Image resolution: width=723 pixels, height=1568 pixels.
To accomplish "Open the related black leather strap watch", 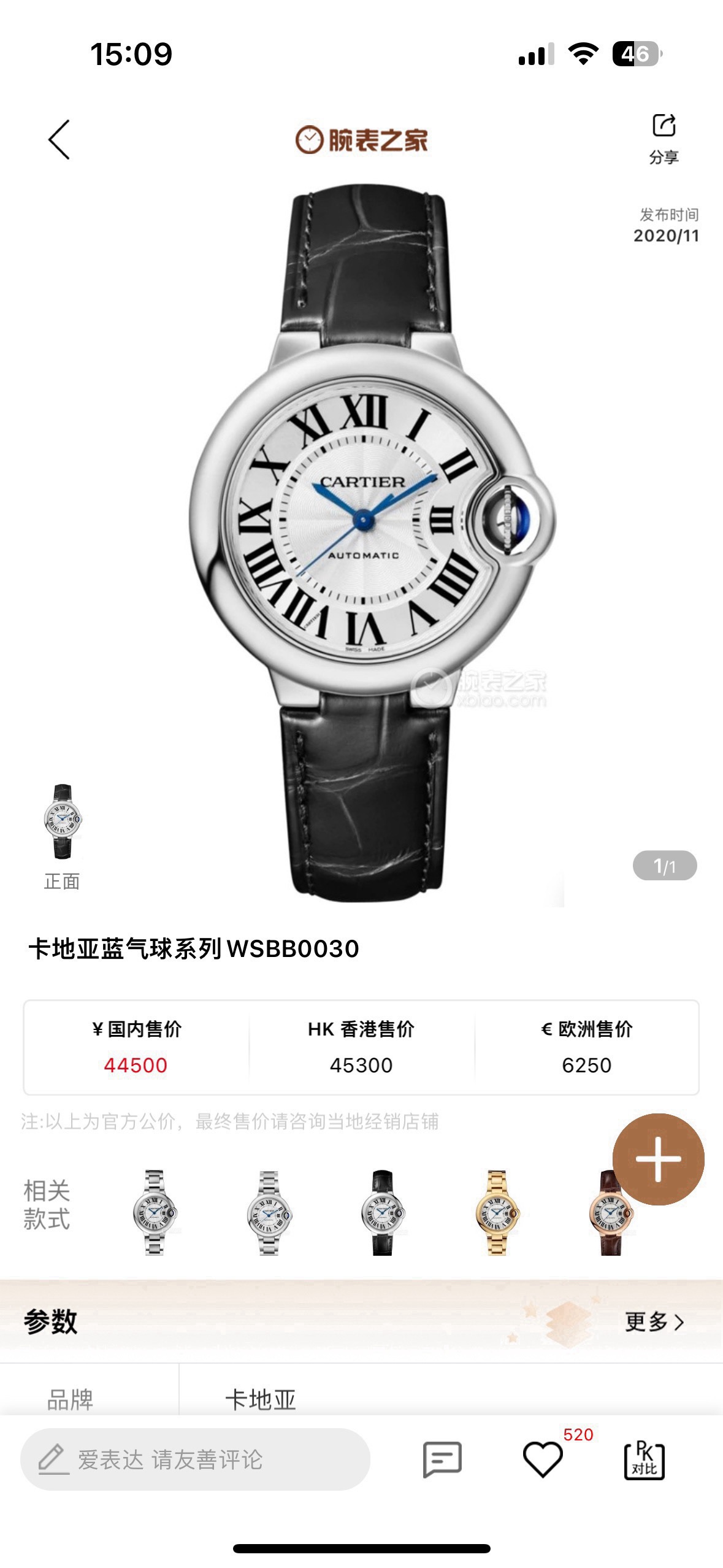I will [383, 1212].
